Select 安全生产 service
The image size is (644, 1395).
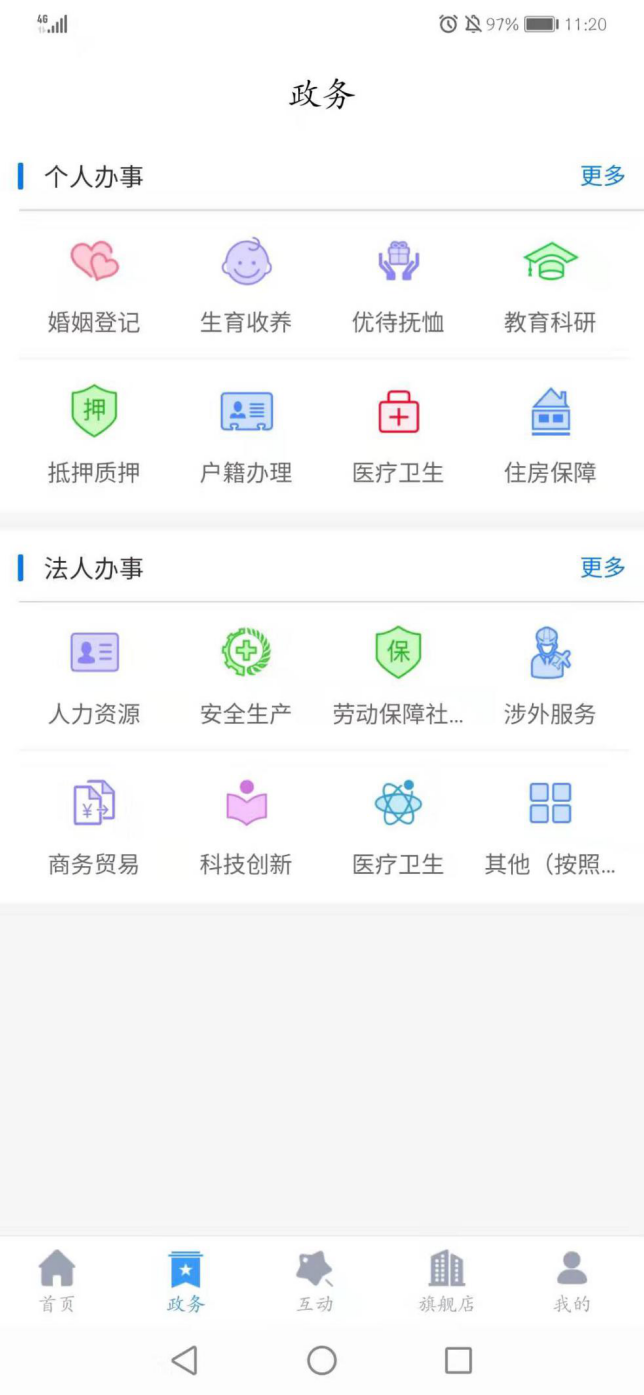246,677
